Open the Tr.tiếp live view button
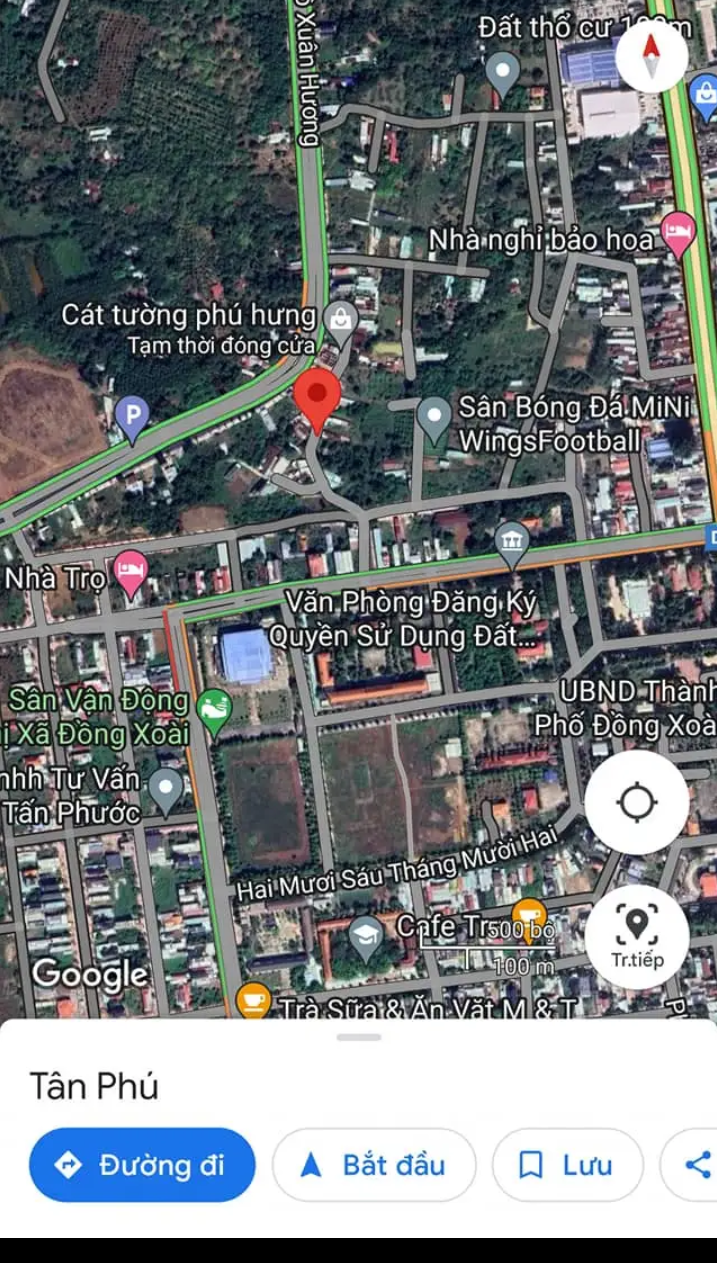 pos(637,936)
